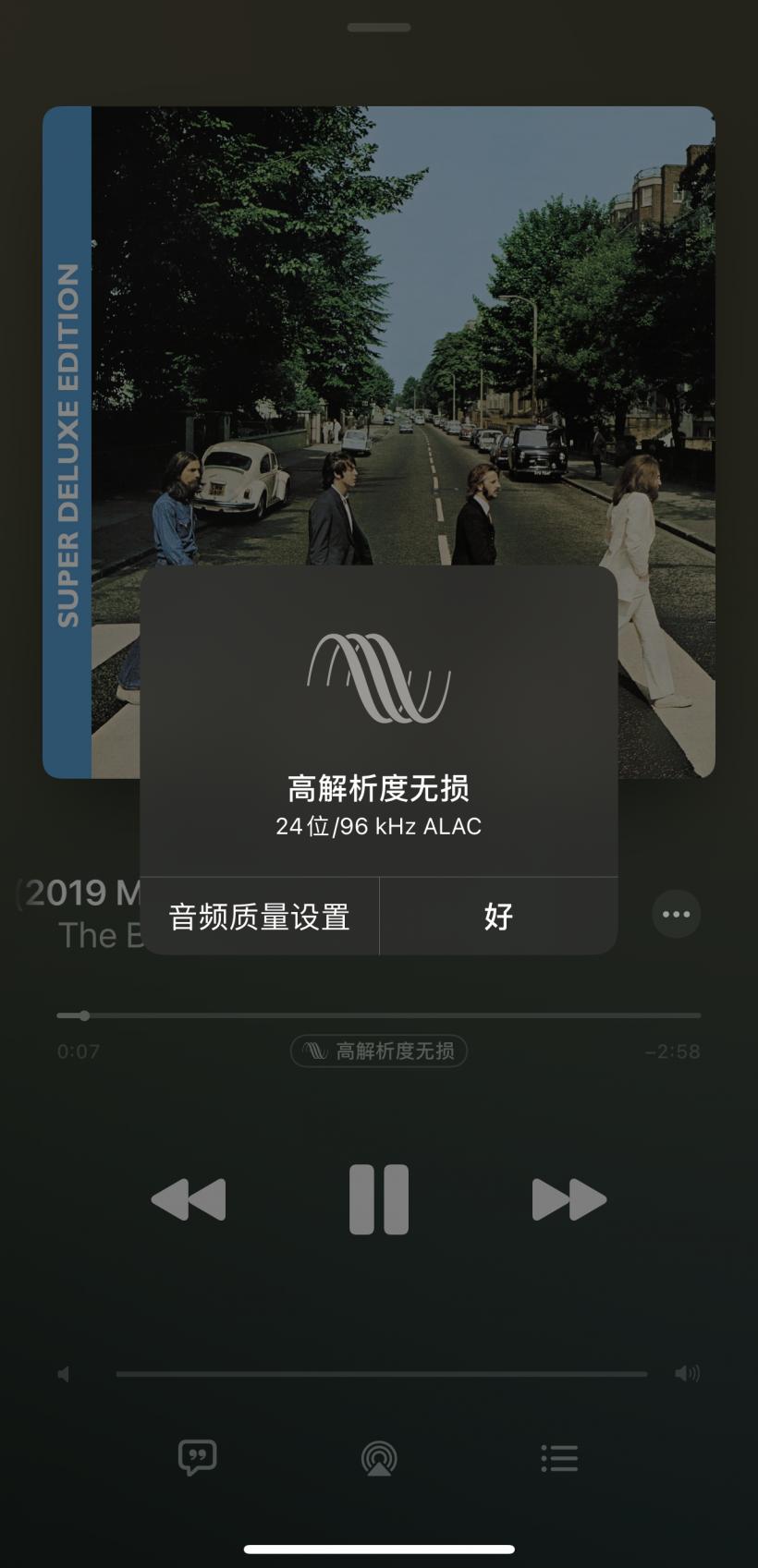Skip to the next track
Screen dimensions: 758x1568
click(x=569, y=1198)
